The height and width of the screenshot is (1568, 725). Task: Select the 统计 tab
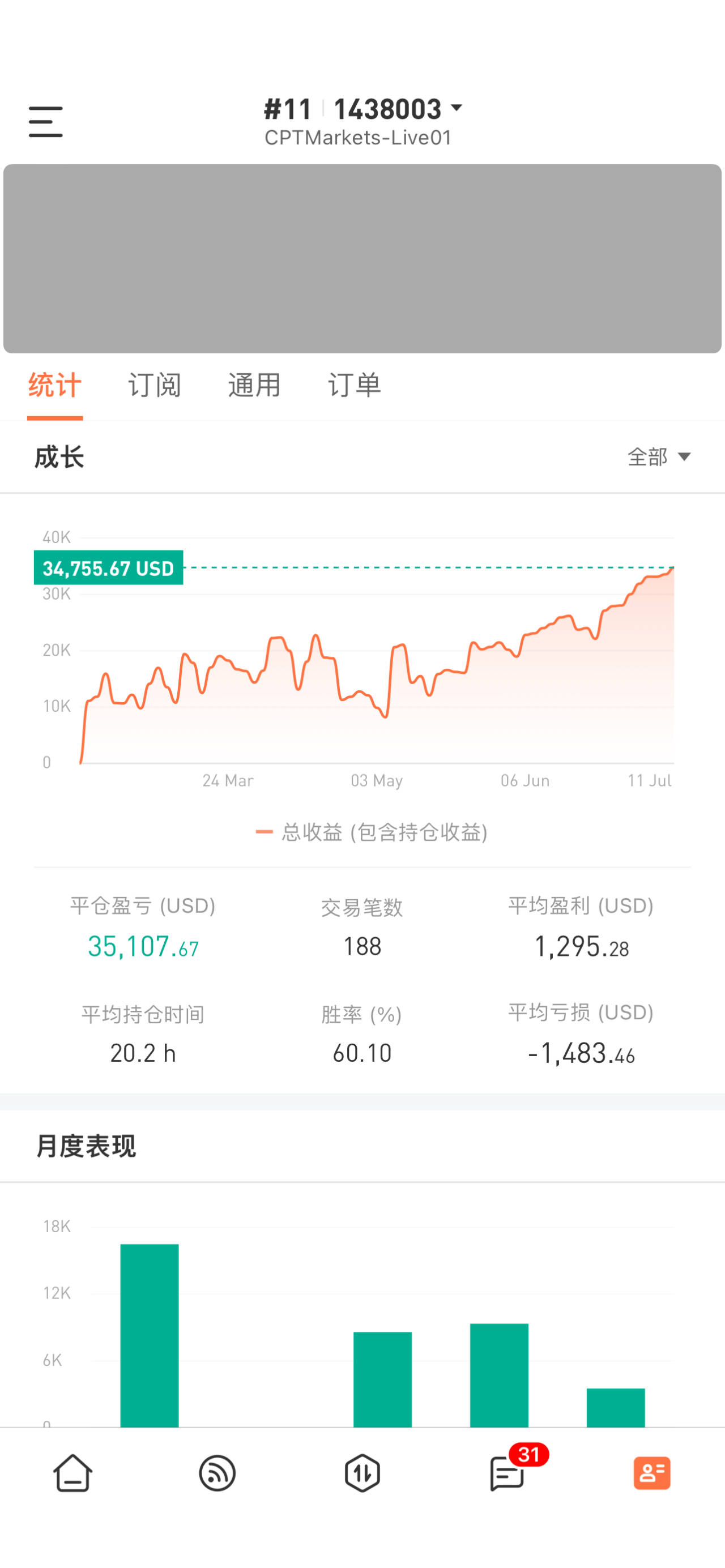pos(55,385)
